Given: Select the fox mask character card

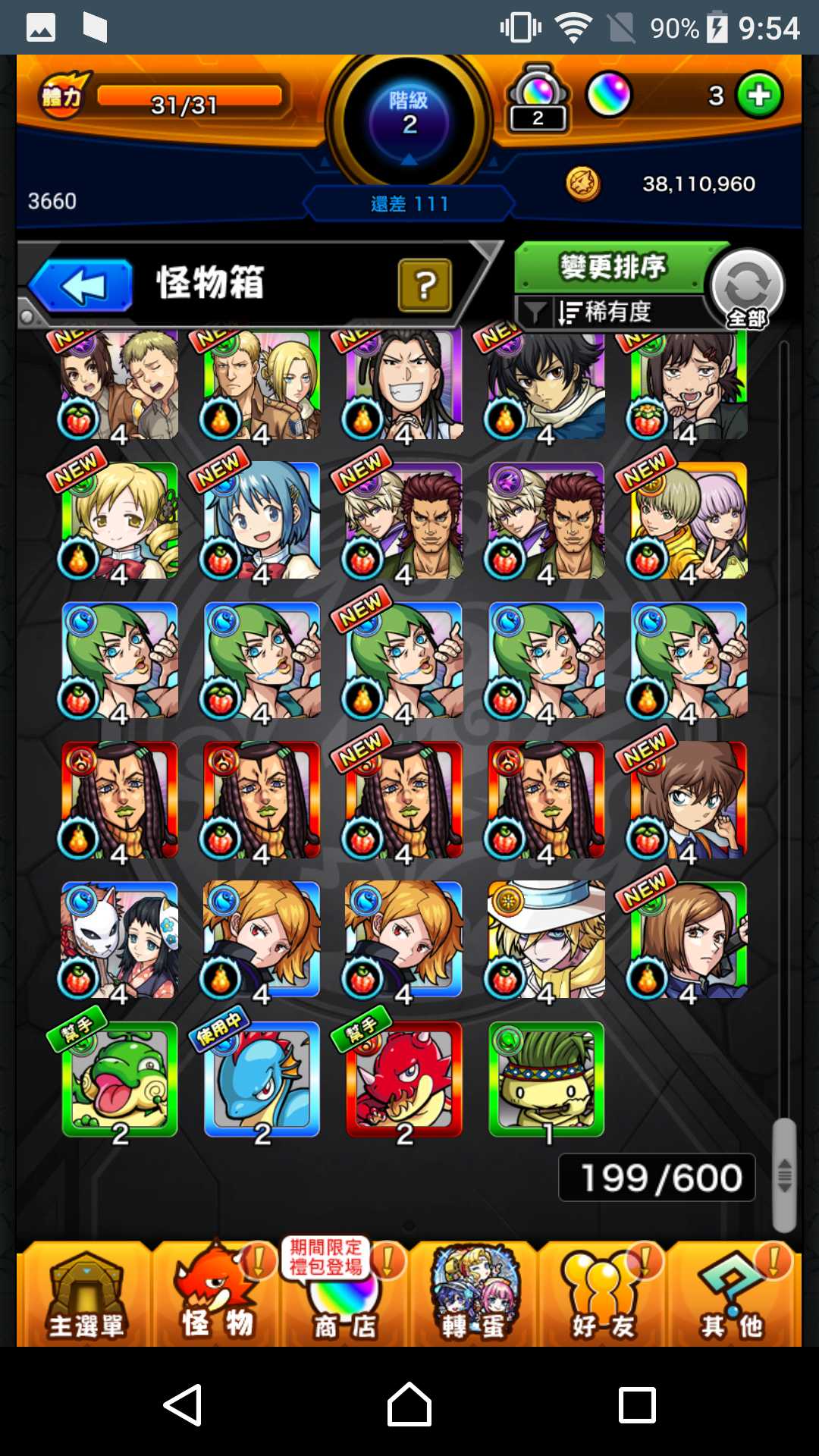Looking at the screenshot, I should point(120,940).
